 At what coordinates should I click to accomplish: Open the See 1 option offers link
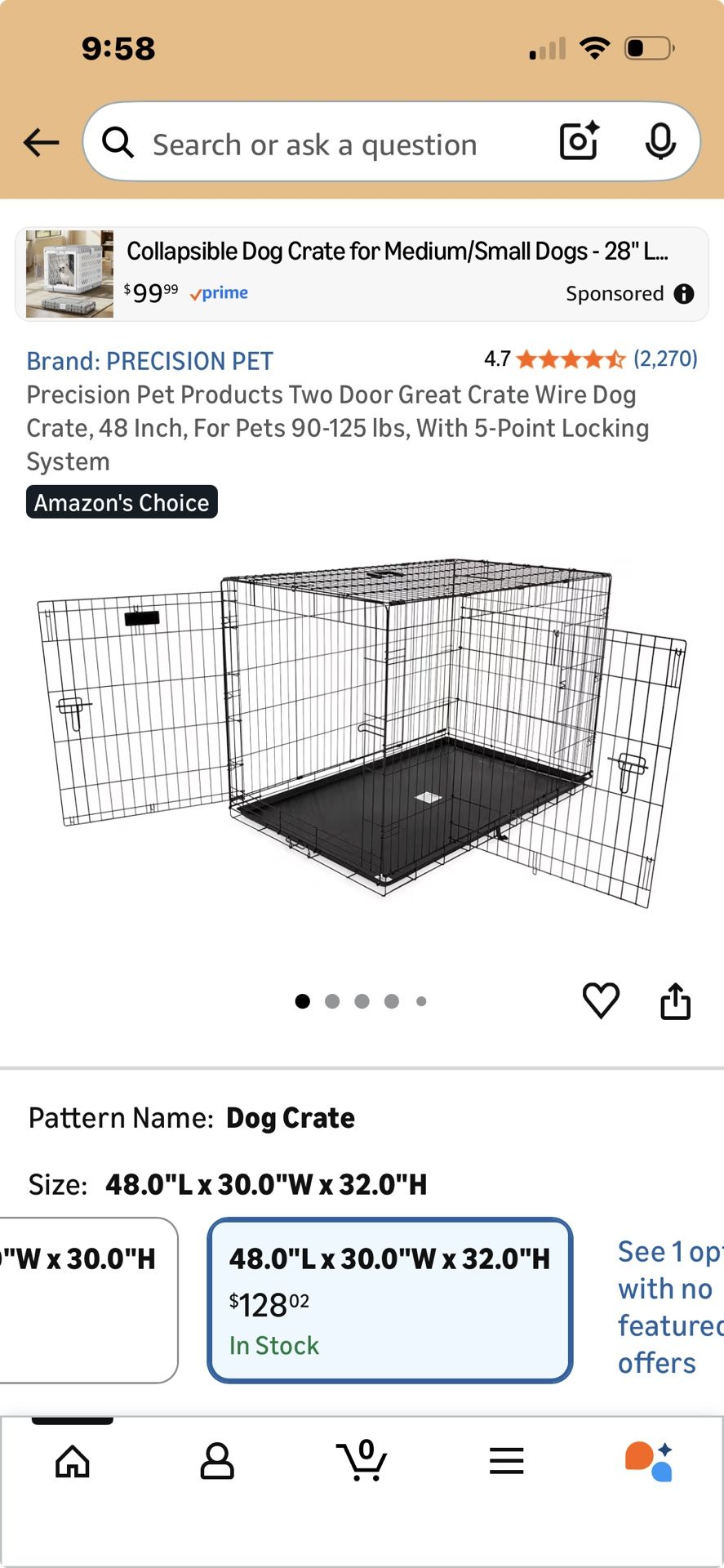[x=667, y=1307]
